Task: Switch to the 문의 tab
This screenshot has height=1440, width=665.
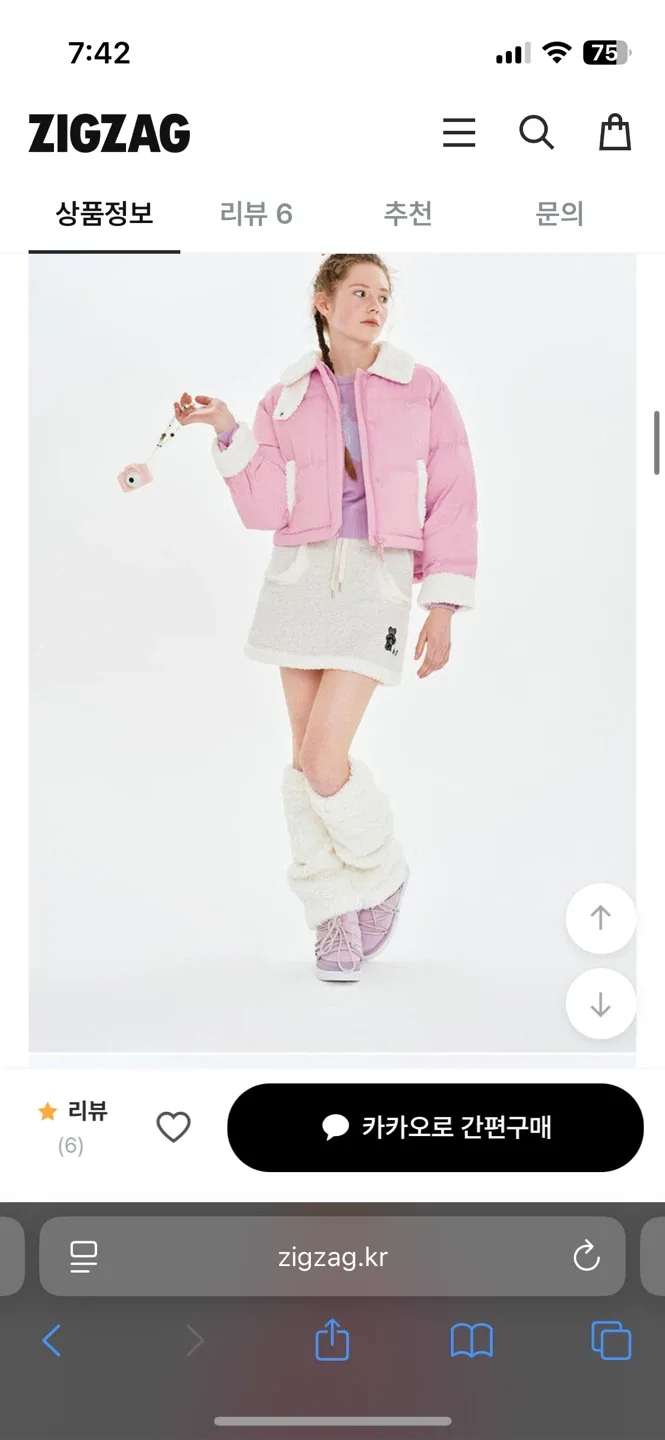Action: (559, 213)
